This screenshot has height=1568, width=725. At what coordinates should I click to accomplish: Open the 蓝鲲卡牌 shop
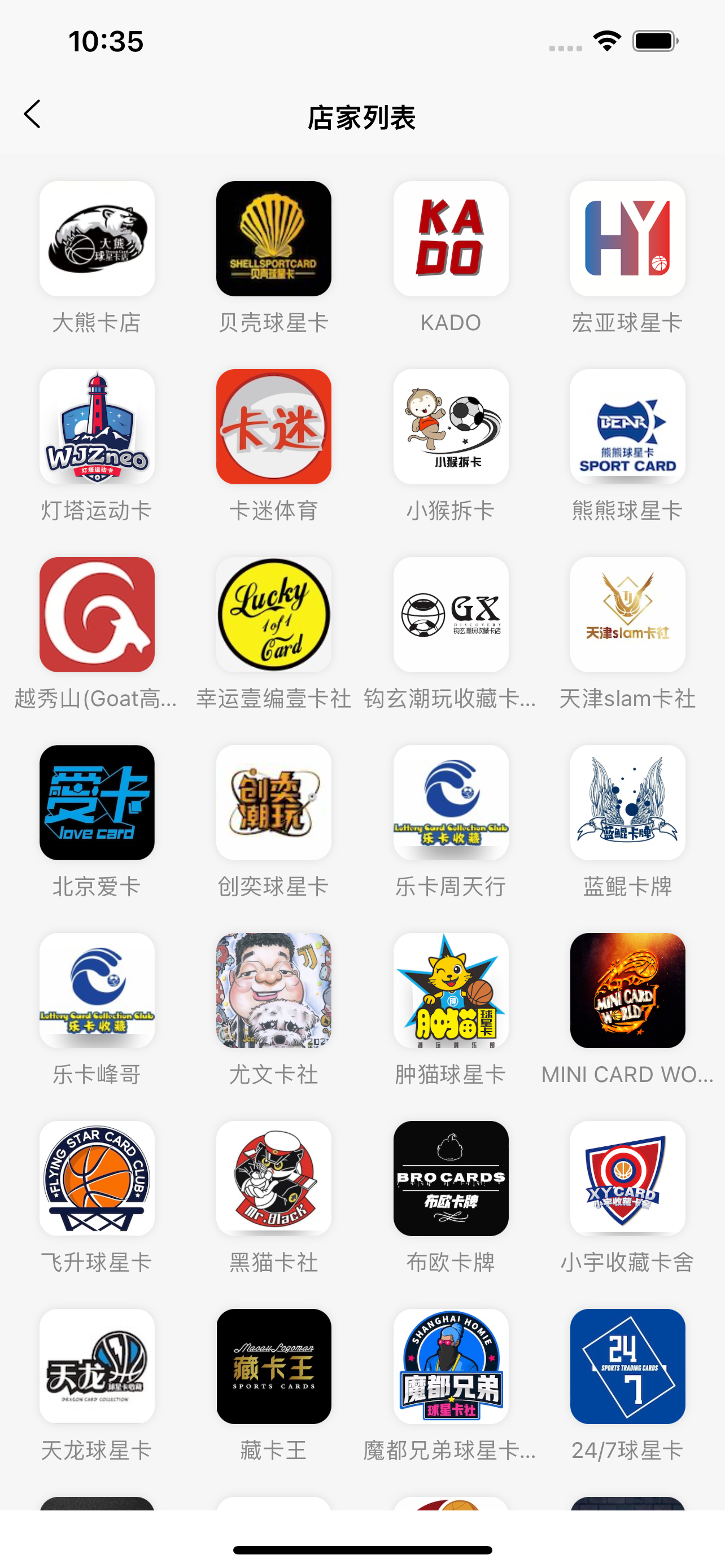627,803
